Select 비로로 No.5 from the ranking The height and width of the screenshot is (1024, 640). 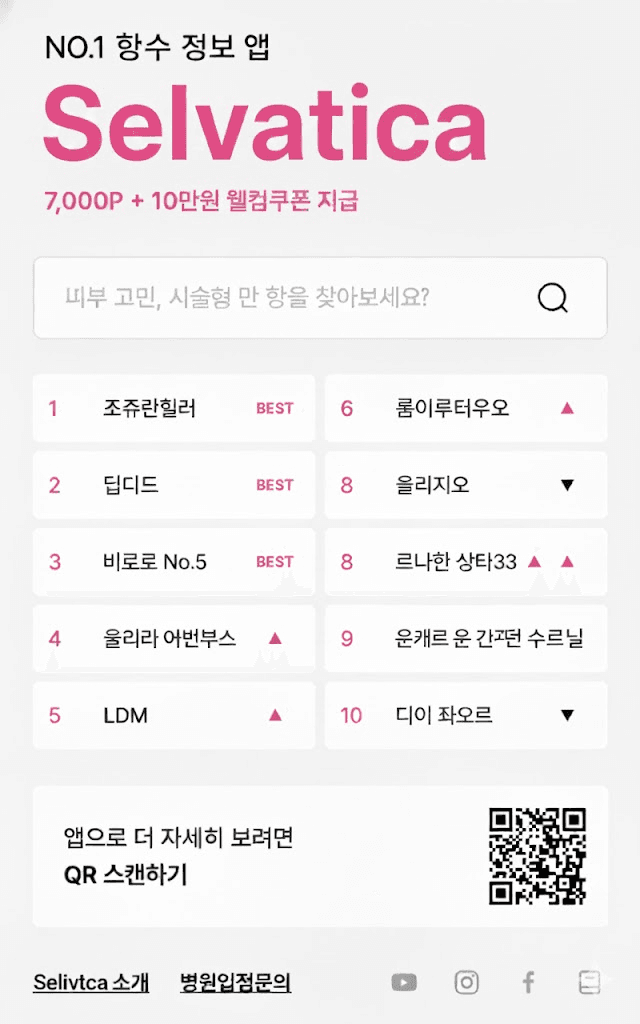tap(174, 562)
